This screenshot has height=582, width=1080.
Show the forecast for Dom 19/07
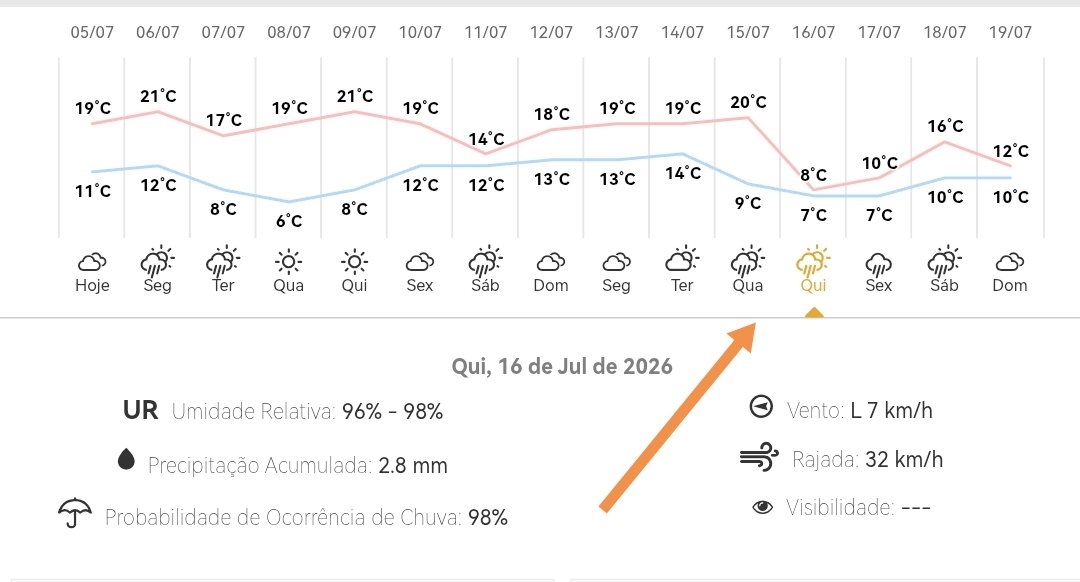(1010, 271)
